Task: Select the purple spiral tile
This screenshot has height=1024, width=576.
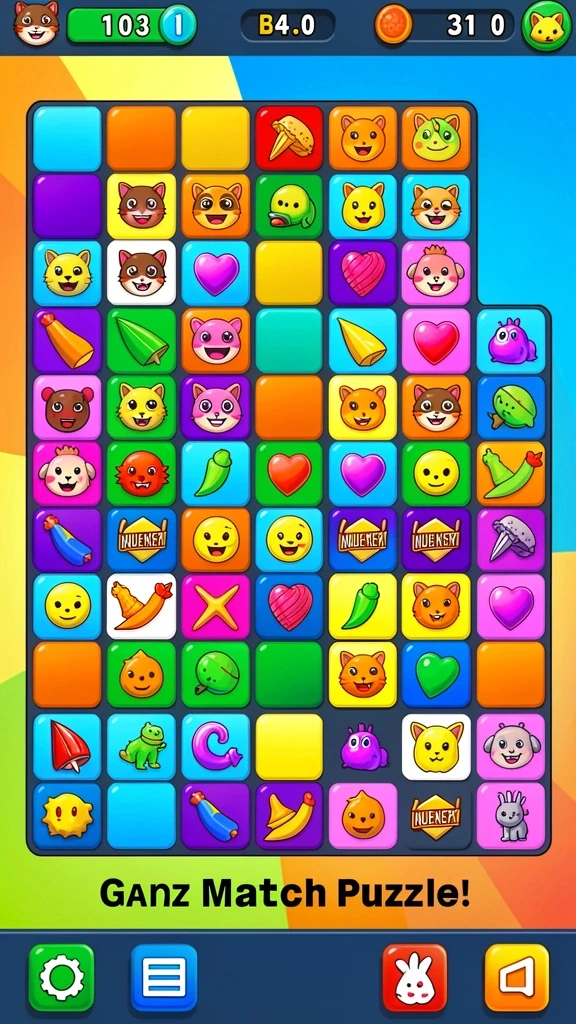Action: (216, 746)
